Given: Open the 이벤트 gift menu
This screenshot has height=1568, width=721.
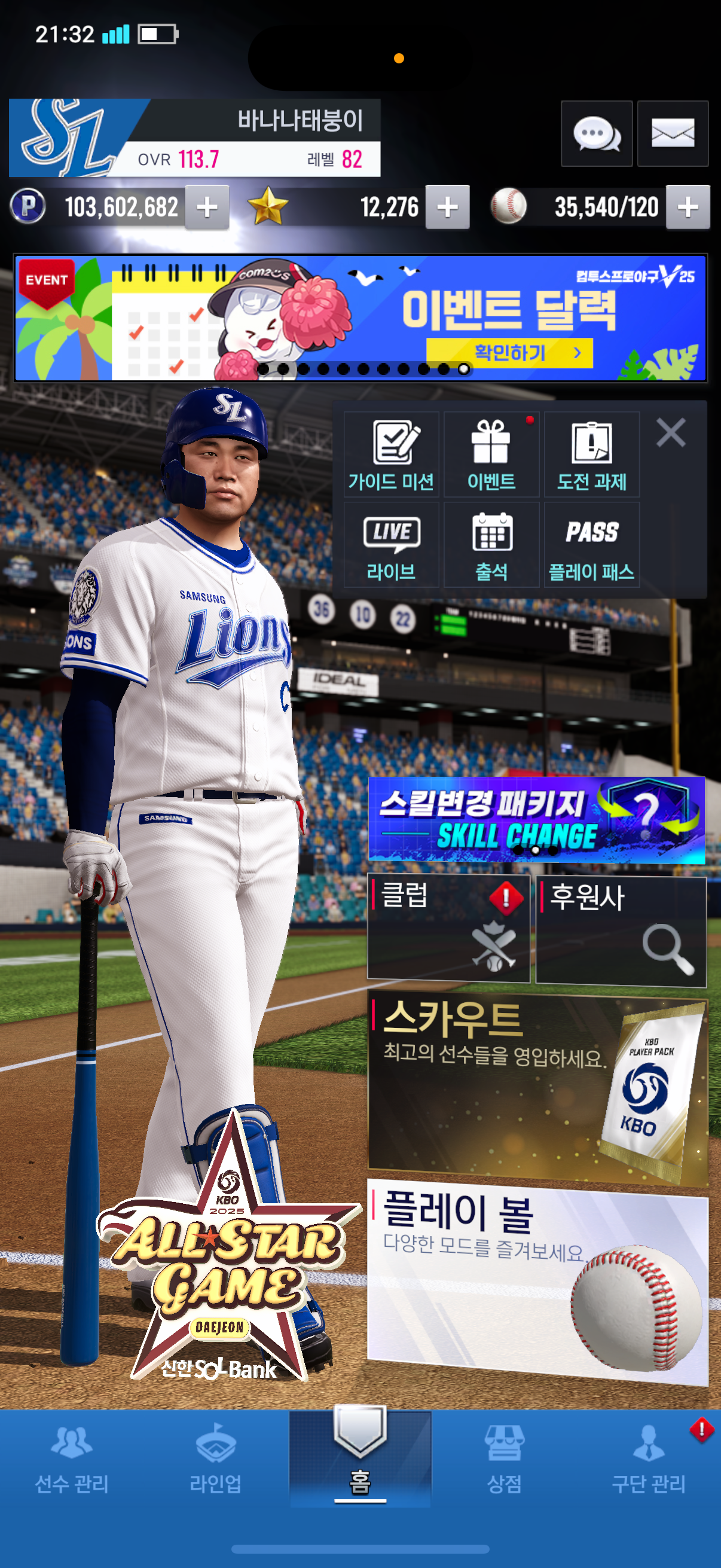Looking at the screenshot, I should (x=491, y=454).
